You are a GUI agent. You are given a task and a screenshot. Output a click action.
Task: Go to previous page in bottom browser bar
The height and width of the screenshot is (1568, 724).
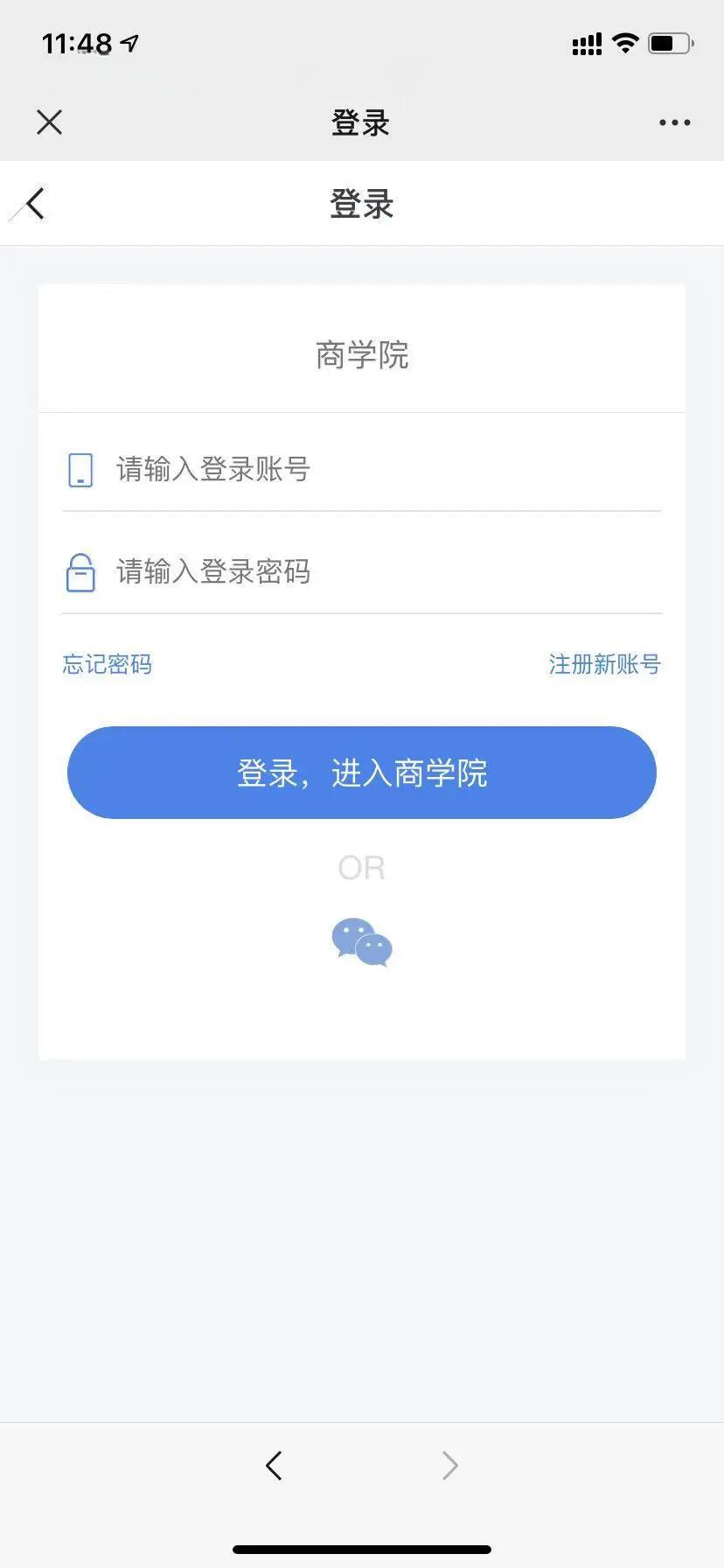(274, 1465)
